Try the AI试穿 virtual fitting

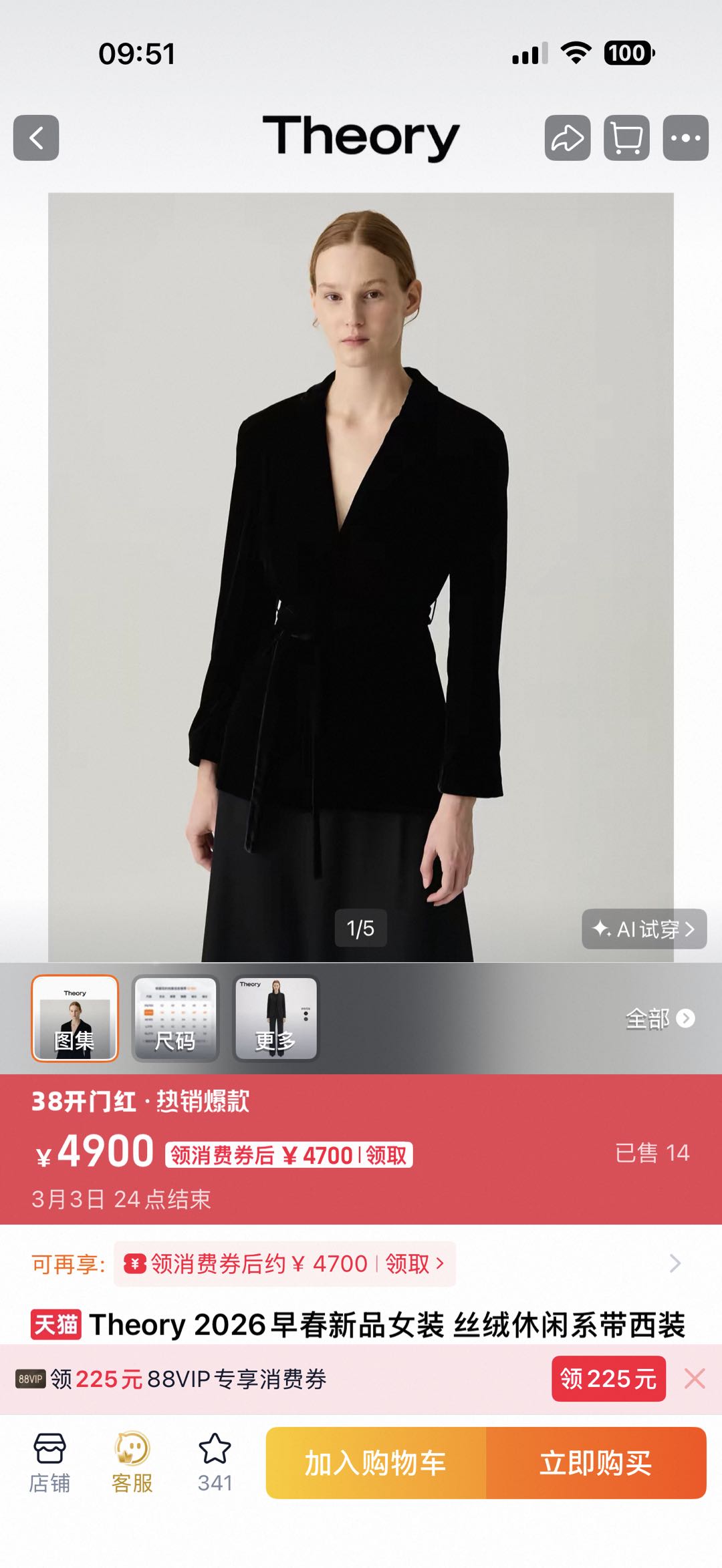click(x=644, y=929)
